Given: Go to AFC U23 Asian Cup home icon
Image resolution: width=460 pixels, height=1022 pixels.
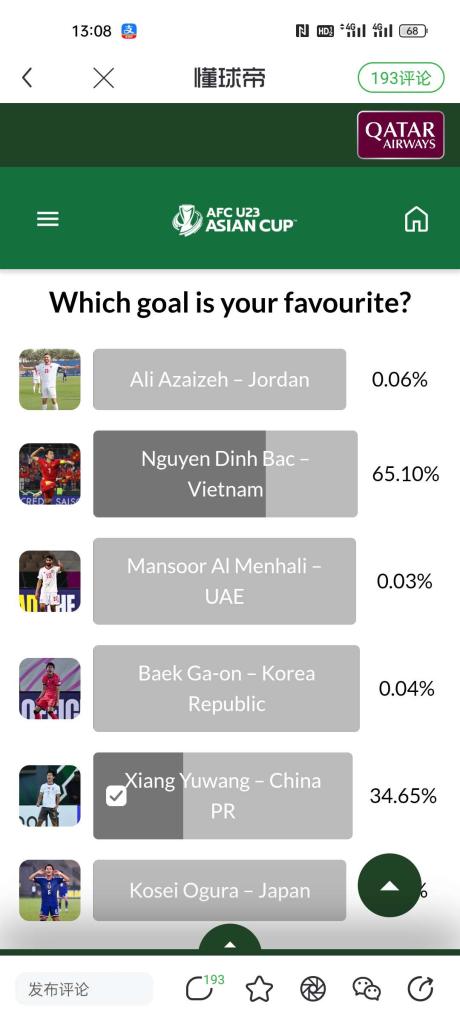Looking at the screenshot, I should click(416, 219).
